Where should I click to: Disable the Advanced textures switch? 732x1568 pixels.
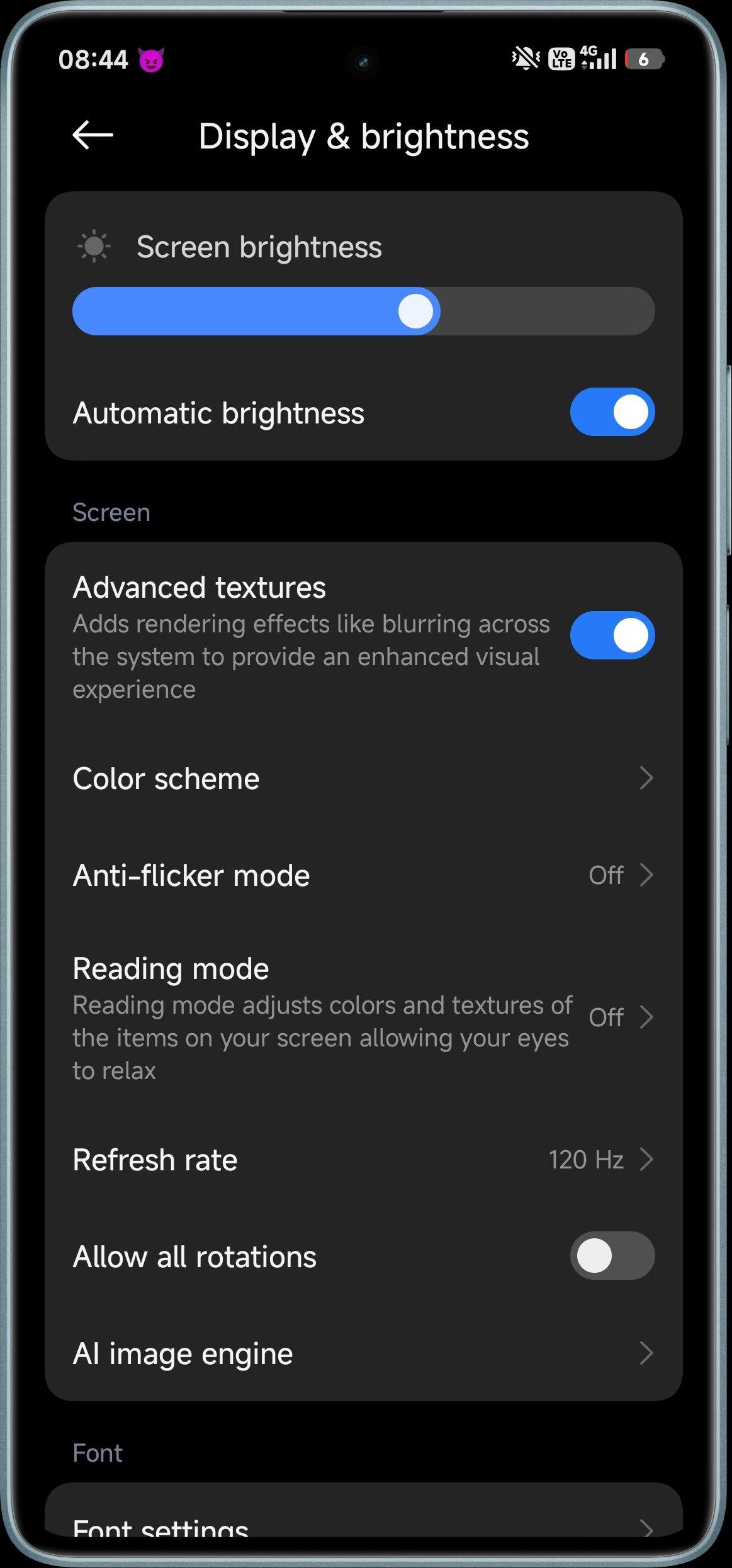click(x=612, y=635)
